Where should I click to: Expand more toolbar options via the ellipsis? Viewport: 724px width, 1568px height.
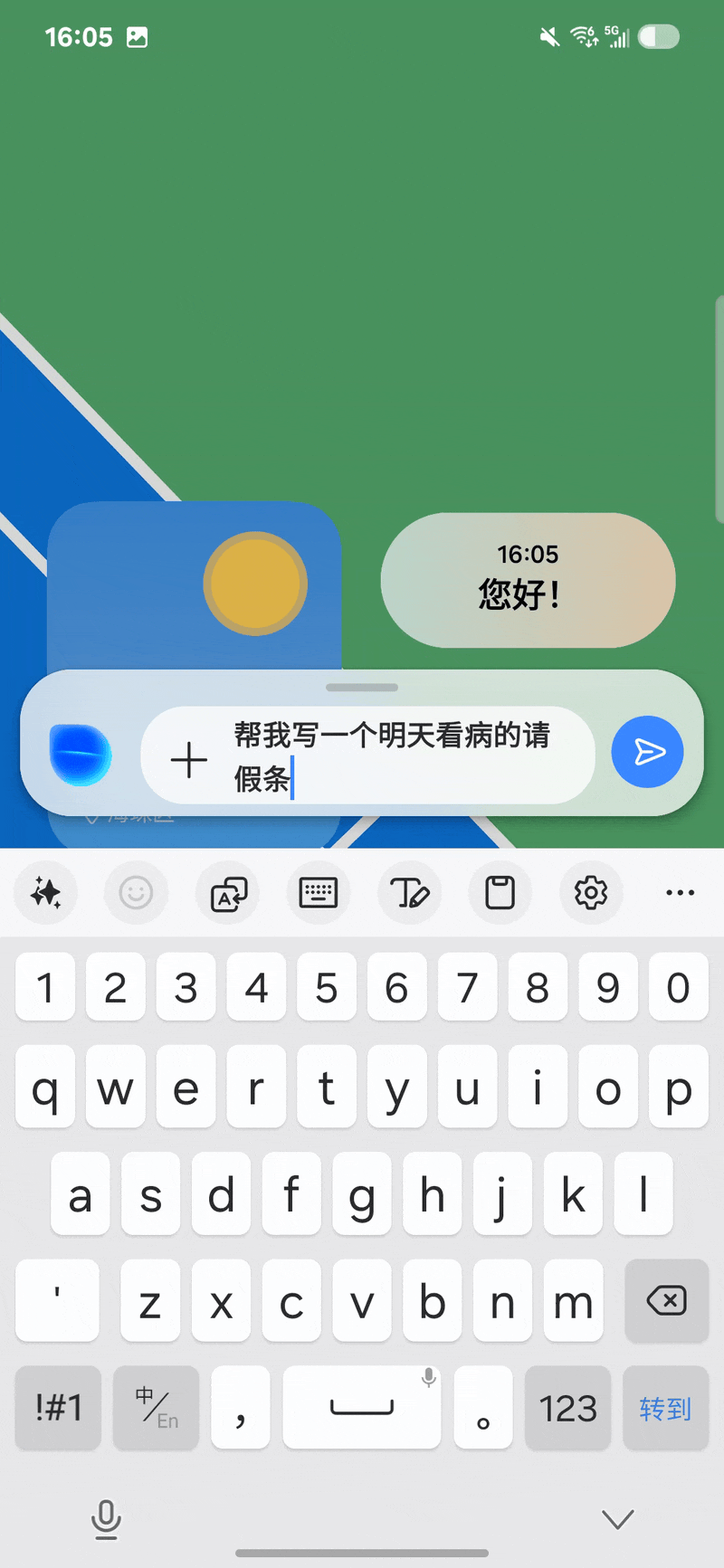(x=680, y=893)
